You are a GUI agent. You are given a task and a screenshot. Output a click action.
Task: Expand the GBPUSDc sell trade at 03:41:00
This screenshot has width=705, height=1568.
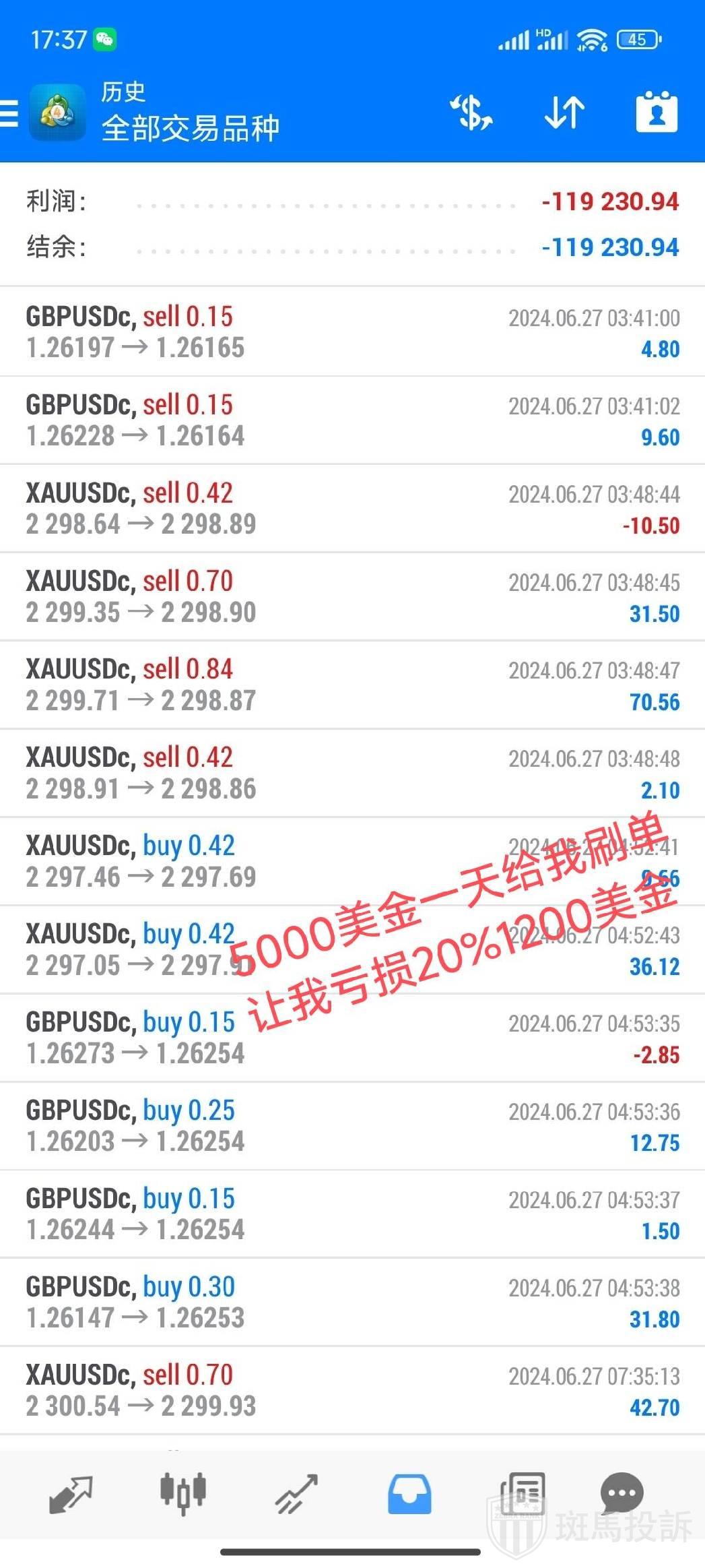(352, 332)
